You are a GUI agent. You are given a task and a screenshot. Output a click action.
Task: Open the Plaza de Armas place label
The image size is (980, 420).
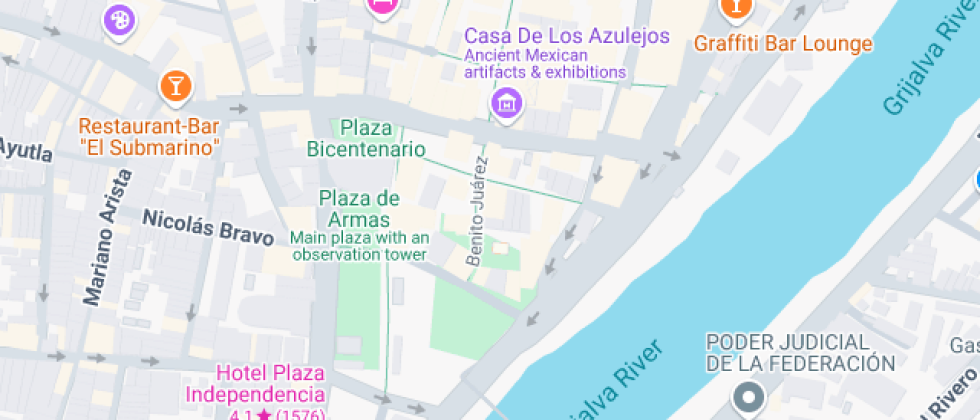click(360, 208)
